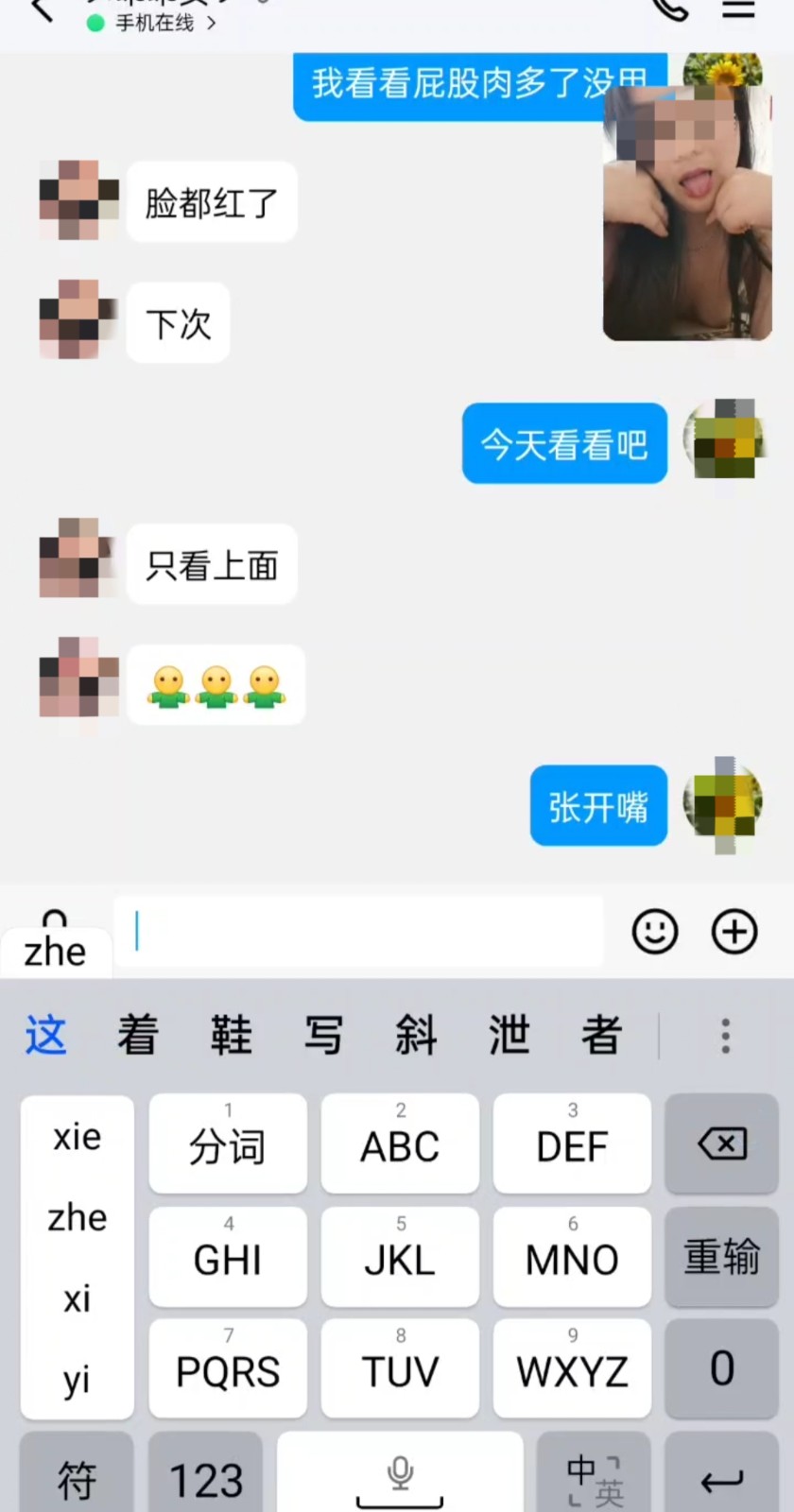794x1512 pixels.
Task: Tap the 重输 re-enter key
Action: 721,1257
